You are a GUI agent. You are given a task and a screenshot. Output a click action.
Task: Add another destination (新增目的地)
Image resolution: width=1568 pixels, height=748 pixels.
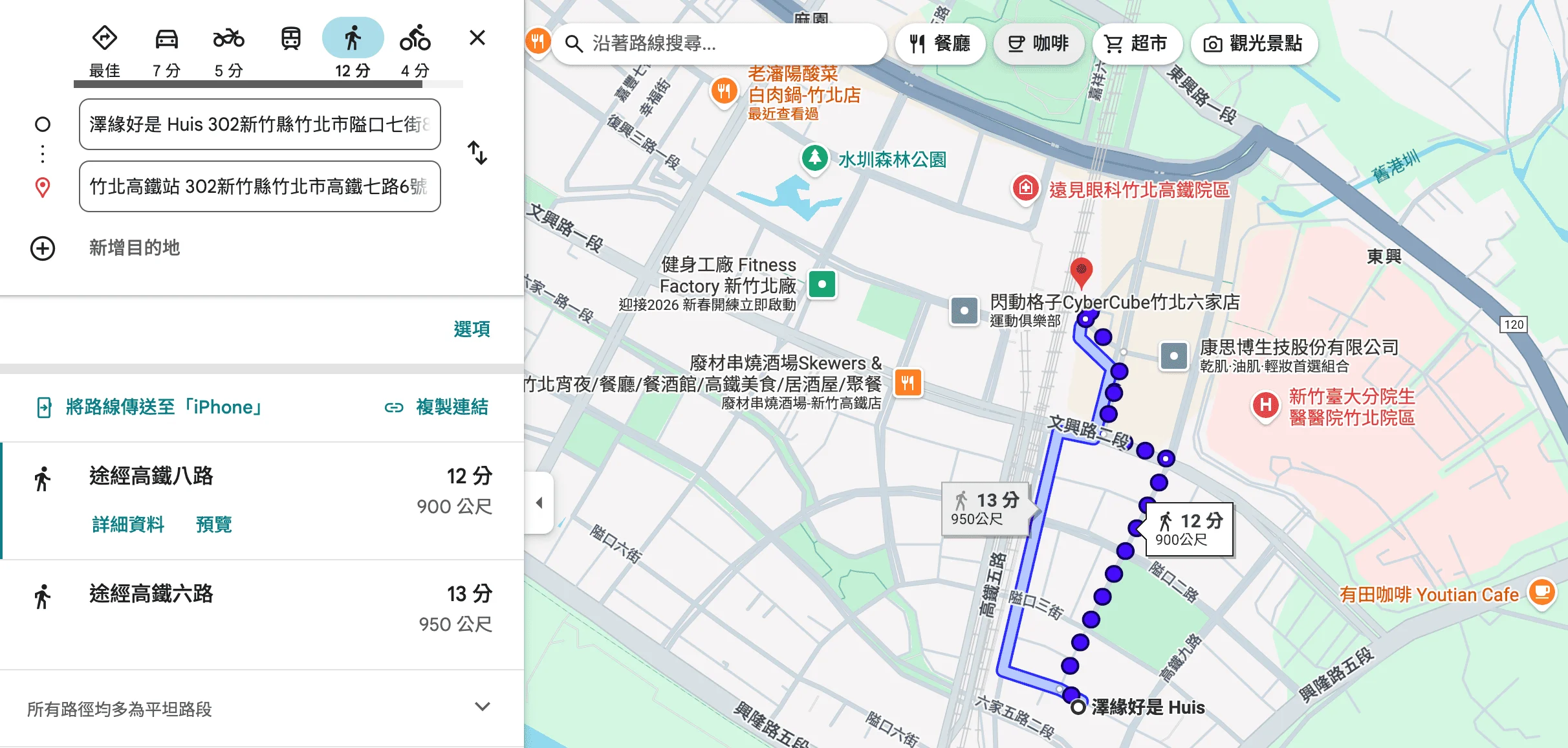click(x=134, y=248)
